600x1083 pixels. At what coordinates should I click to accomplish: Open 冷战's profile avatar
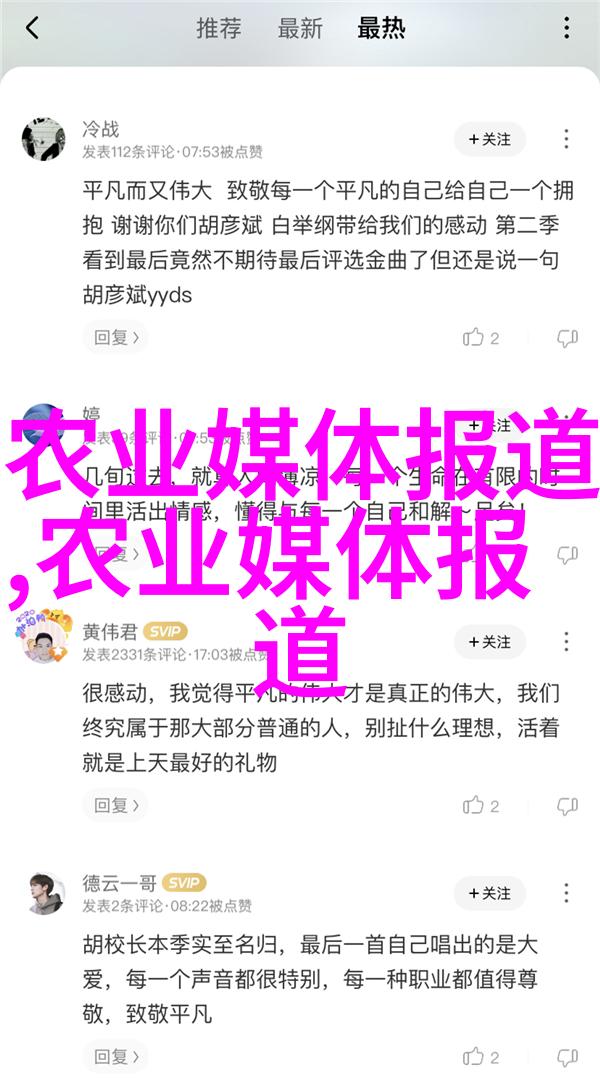coord(43,140)
